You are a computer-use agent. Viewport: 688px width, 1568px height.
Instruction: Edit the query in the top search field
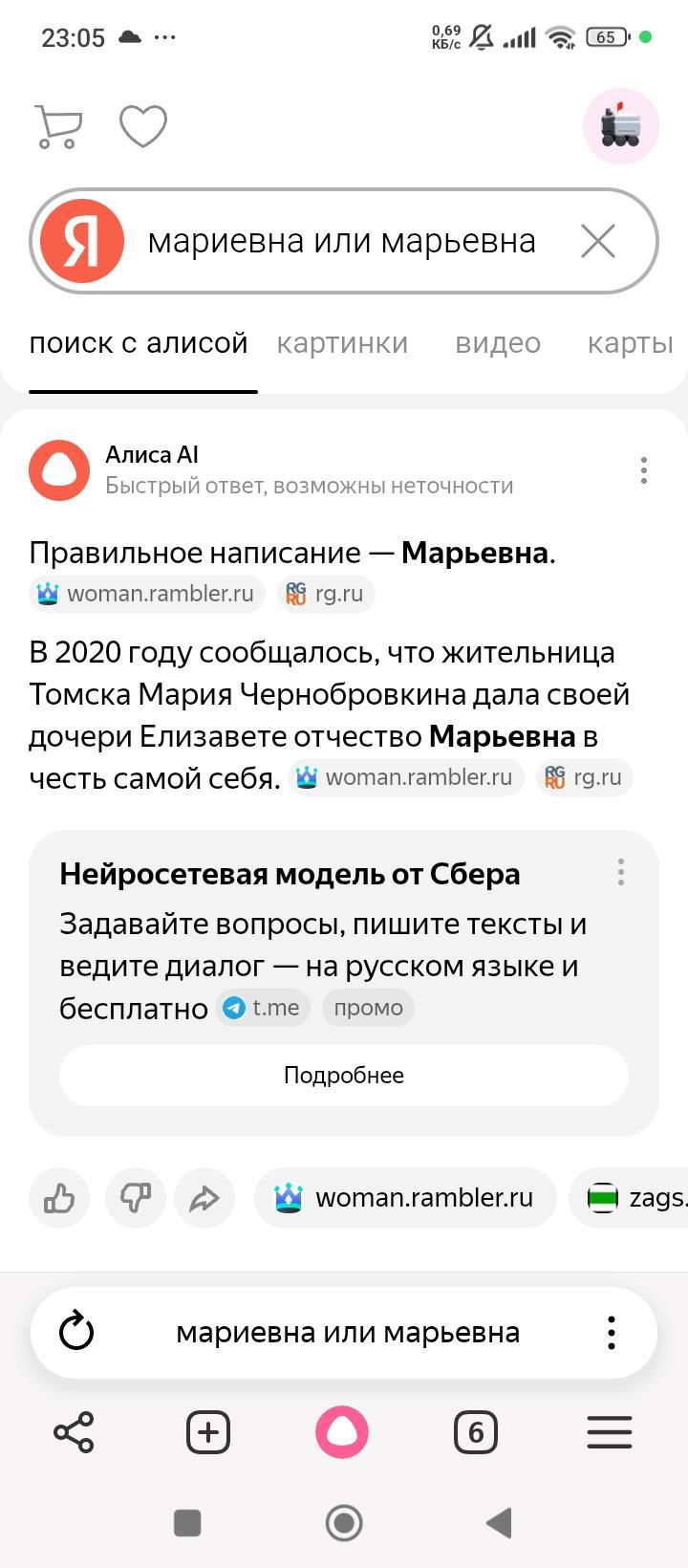tap(341, 242)
